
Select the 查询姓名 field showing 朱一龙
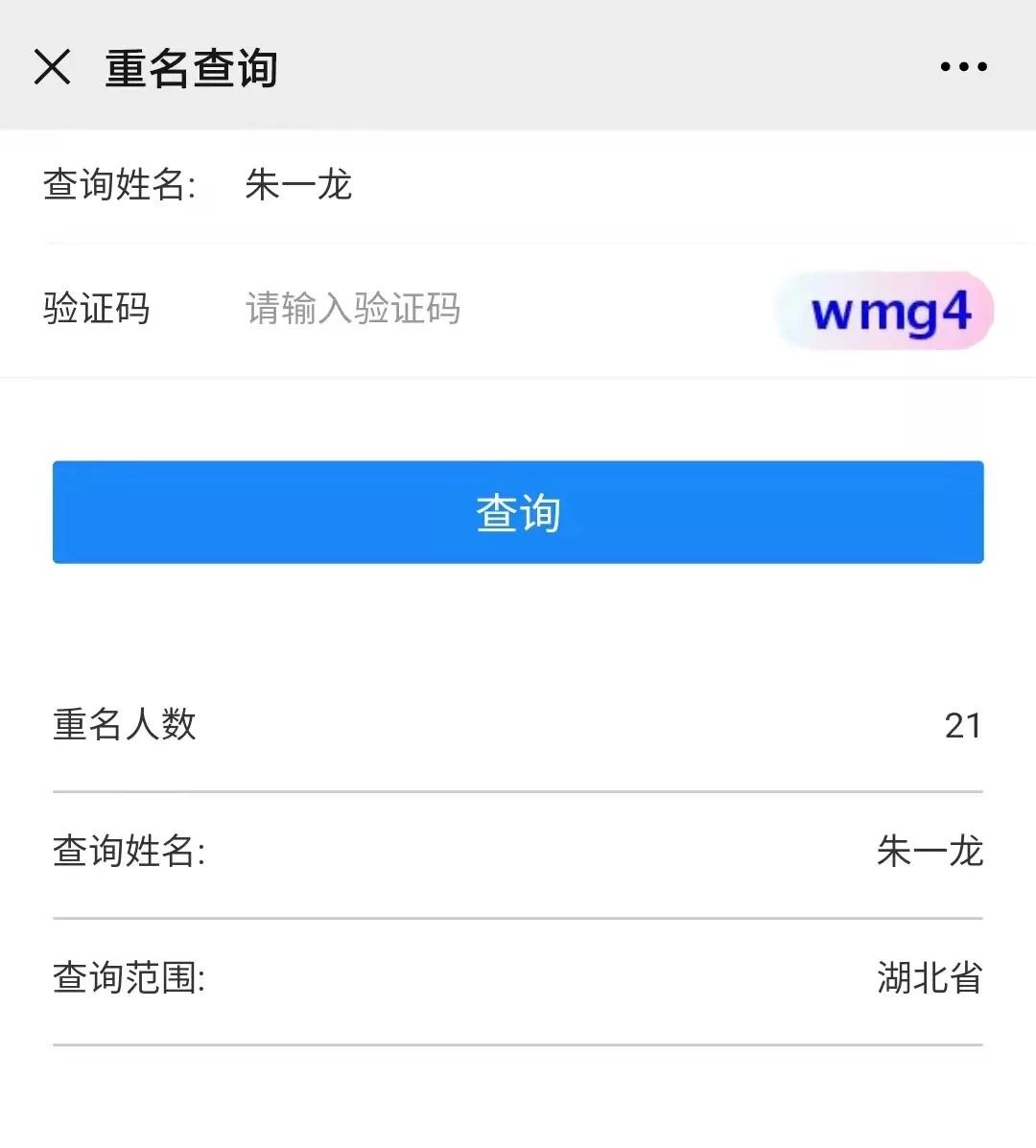point(297,186)
